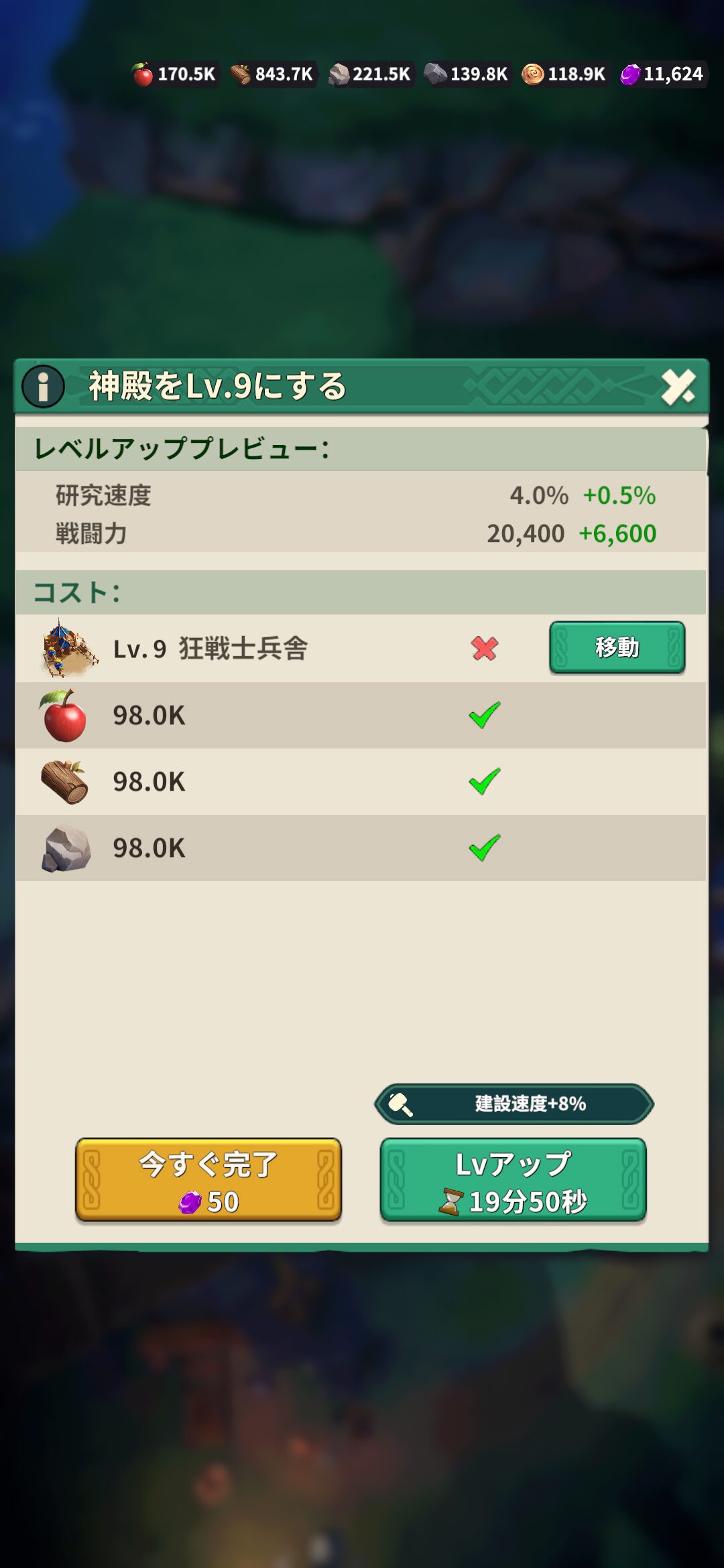Start the Lvアップ upgrade timer
The width and height of the screenshot is (724, 1568).
coord(514,1180)
